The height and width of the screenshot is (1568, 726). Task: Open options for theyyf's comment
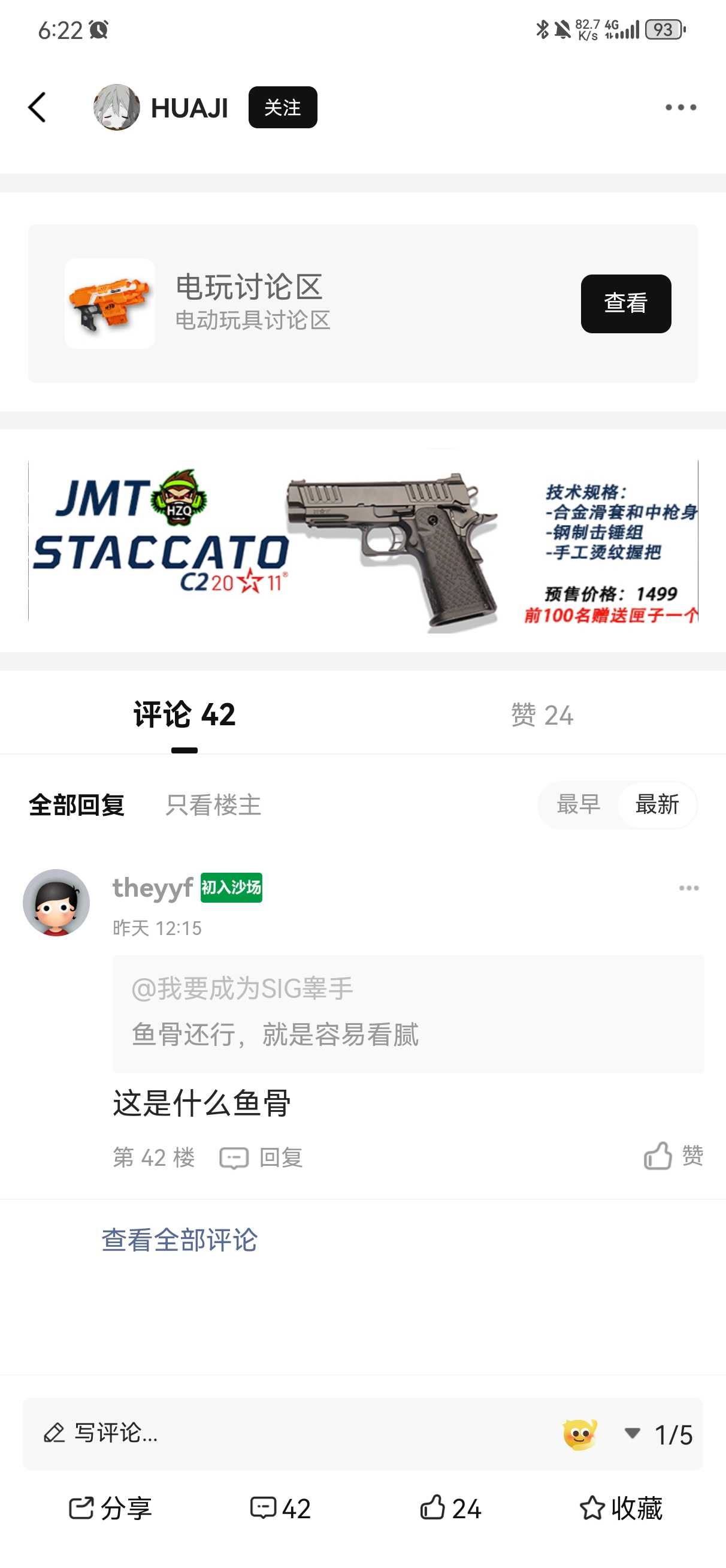pyautogui.click(x=688, y=888)
